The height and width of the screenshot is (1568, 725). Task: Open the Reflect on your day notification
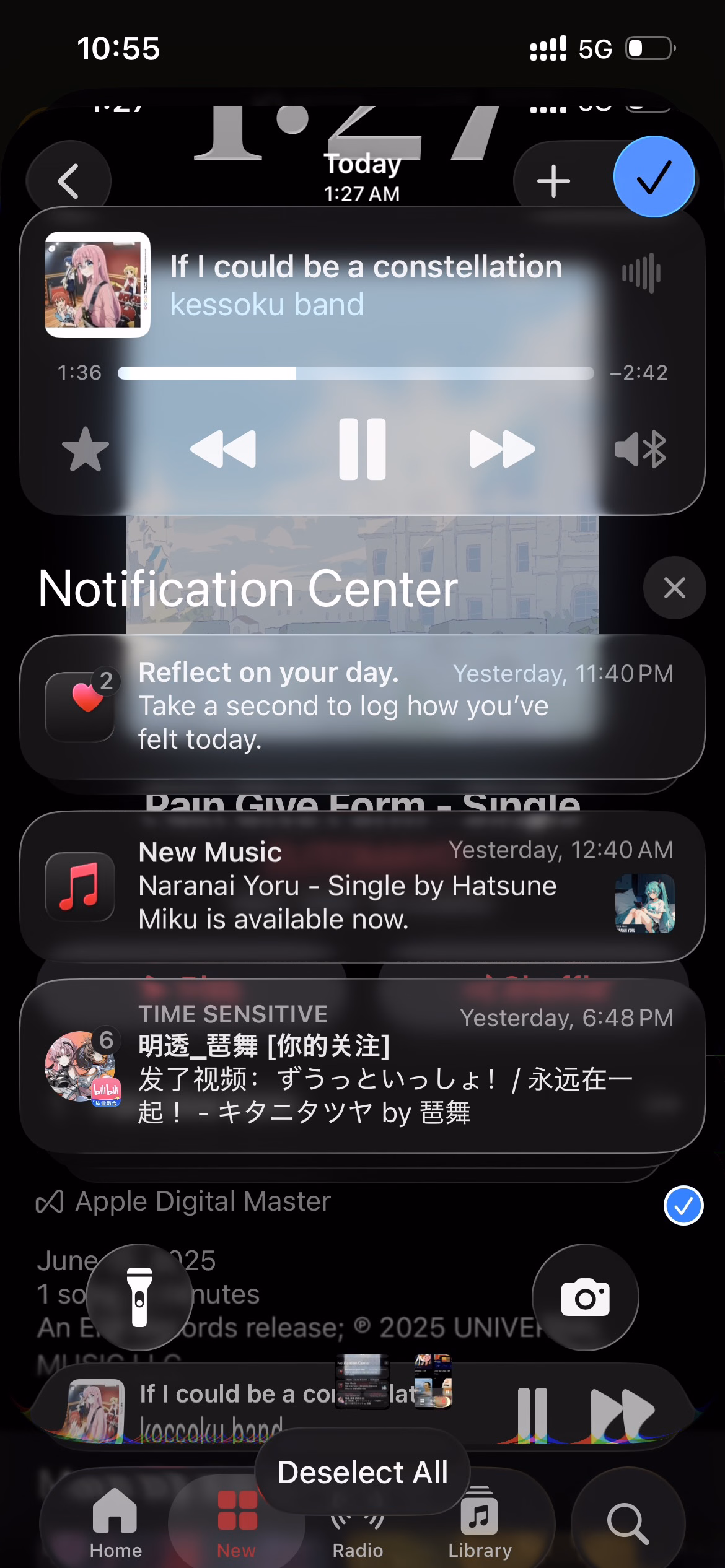point(362,707)
